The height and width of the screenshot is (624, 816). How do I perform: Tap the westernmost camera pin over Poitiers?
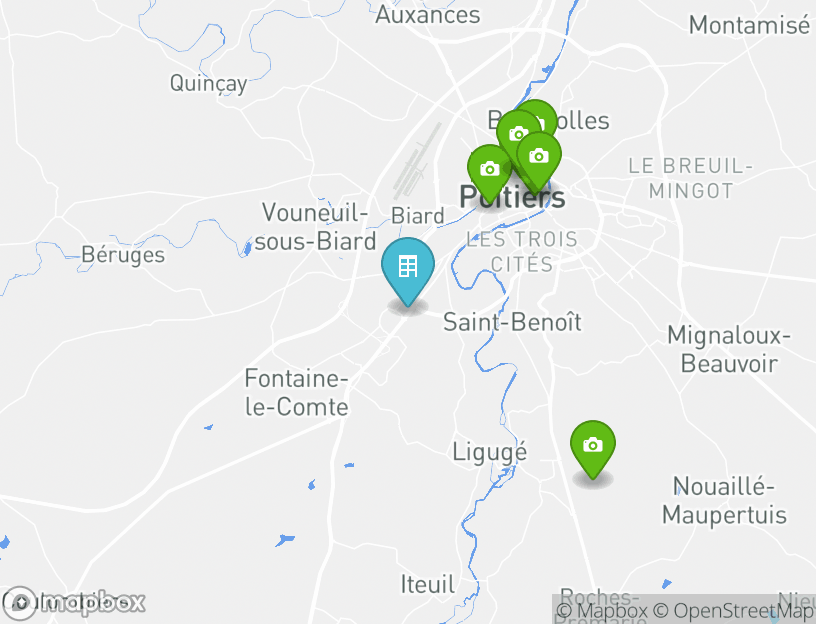coord(489,170)
